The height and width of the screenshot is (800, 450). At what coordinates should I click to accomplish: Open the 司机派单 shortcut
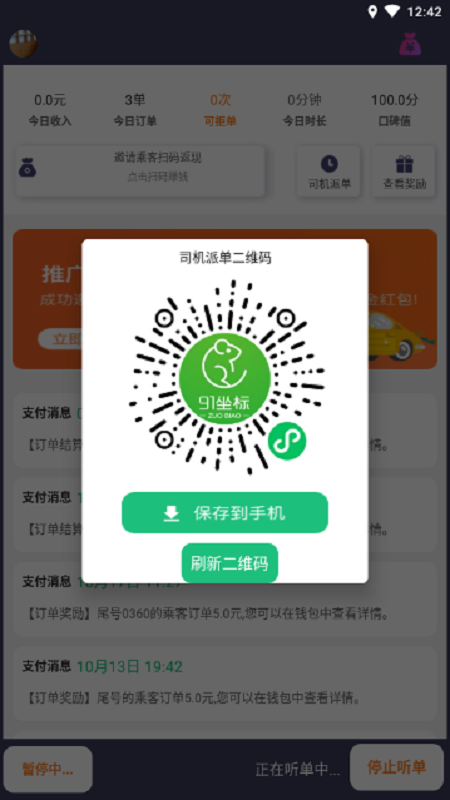coord(330,171)
